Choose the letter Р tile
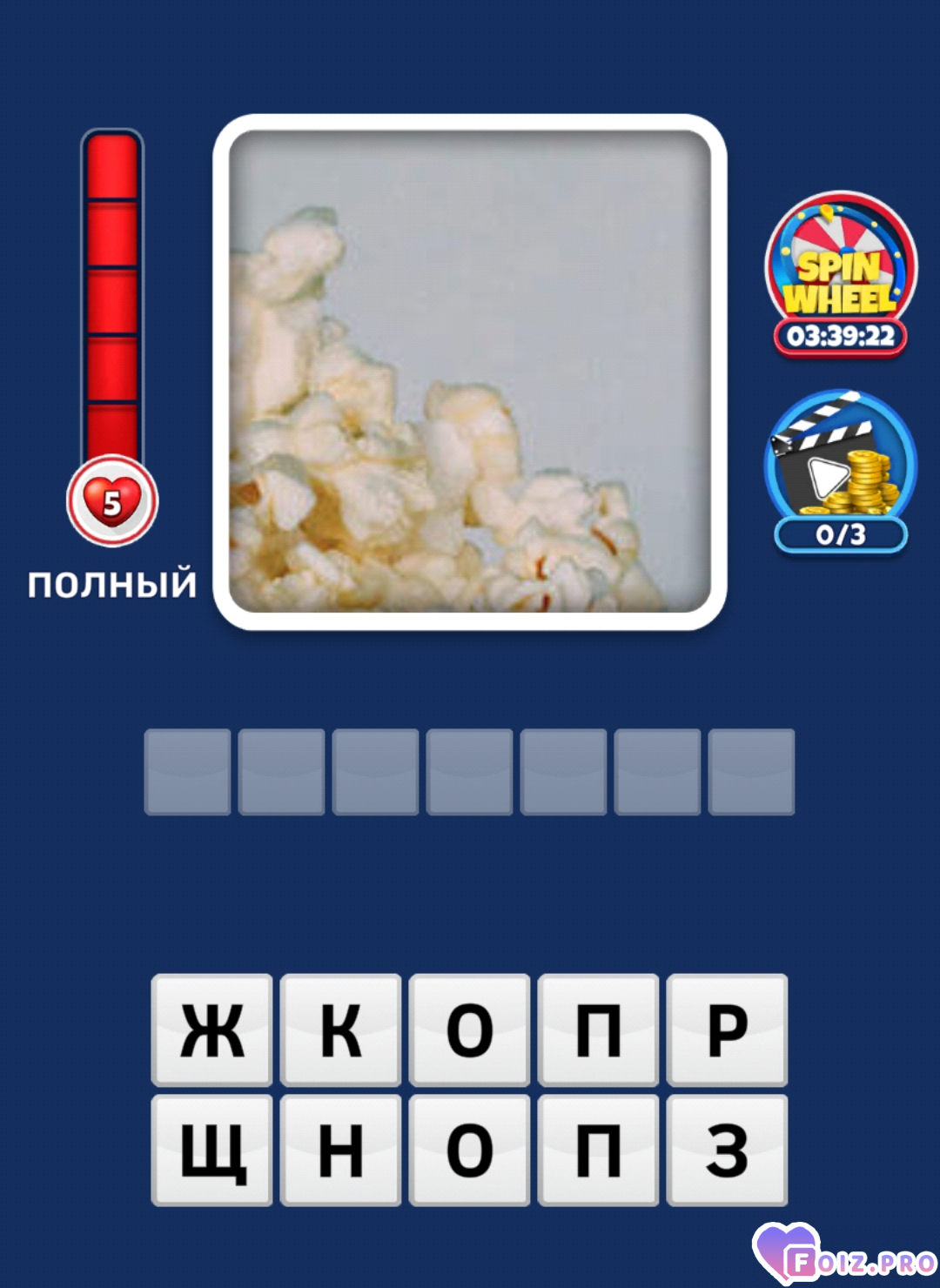 pyautogui.click(x=727, y=1030)
